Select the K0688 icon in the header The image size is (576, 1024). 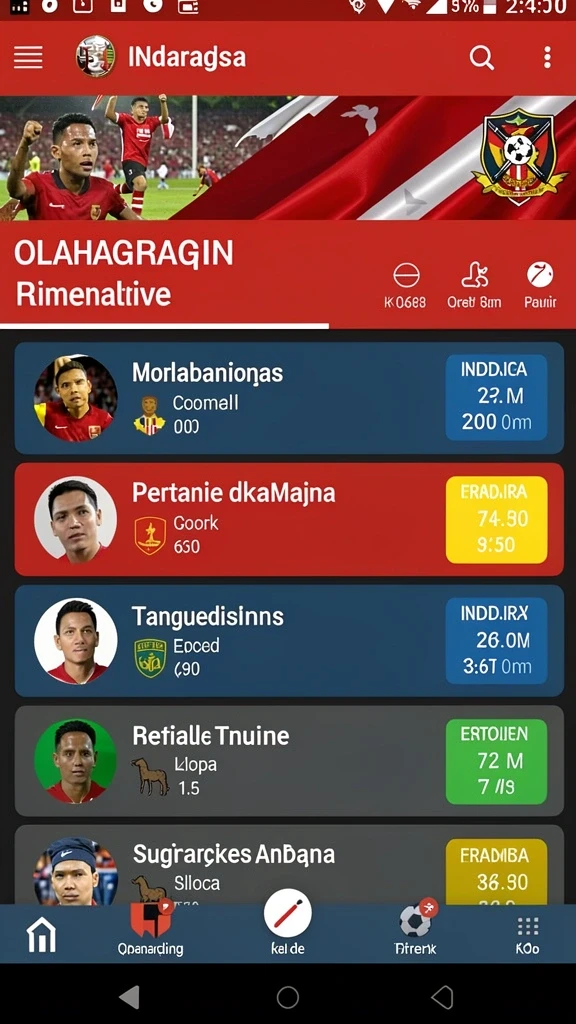click(x=406, y=285)
